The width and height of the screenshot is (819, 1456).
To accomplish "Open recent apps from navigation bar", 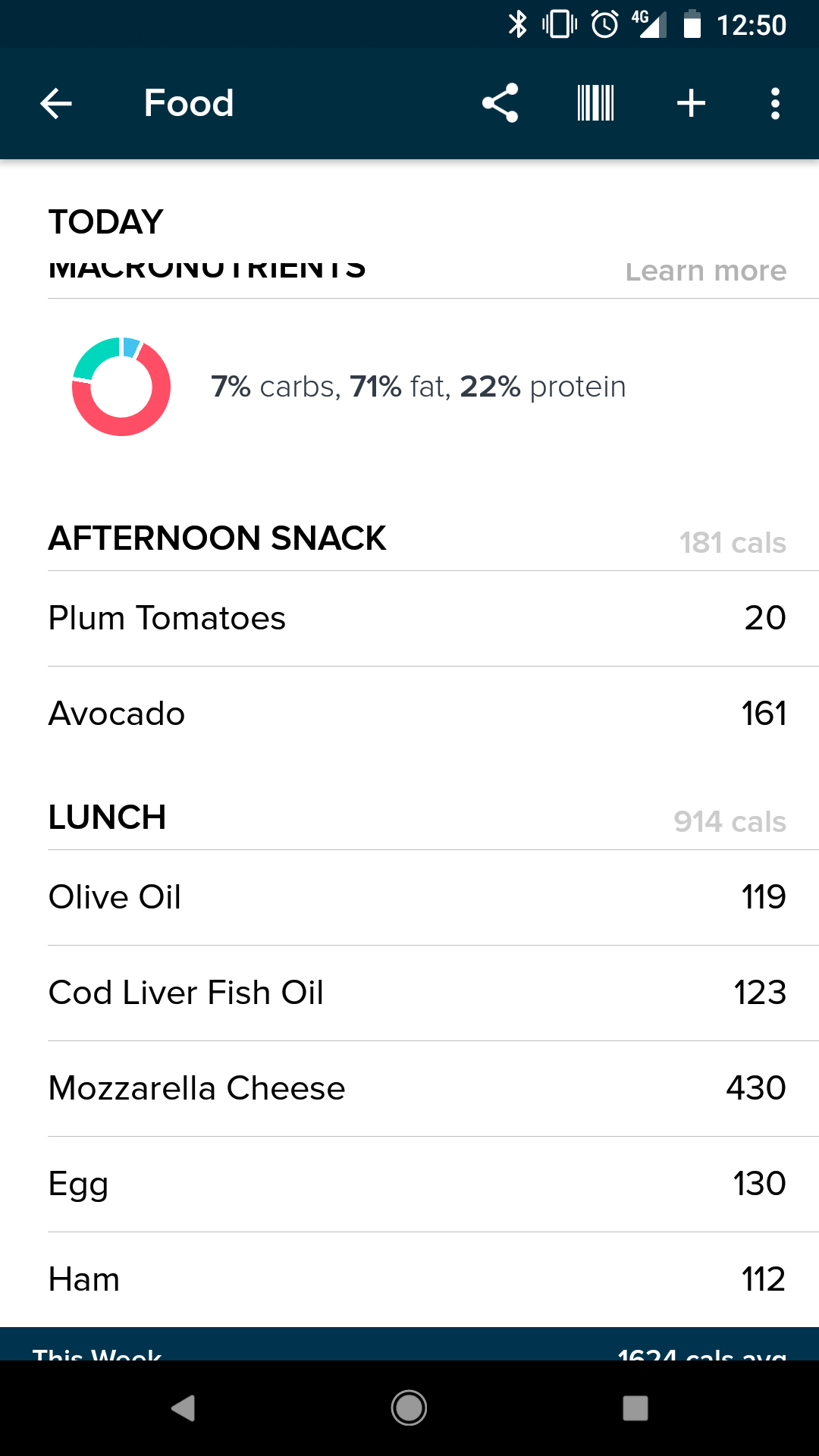I will coord(635,1408).
